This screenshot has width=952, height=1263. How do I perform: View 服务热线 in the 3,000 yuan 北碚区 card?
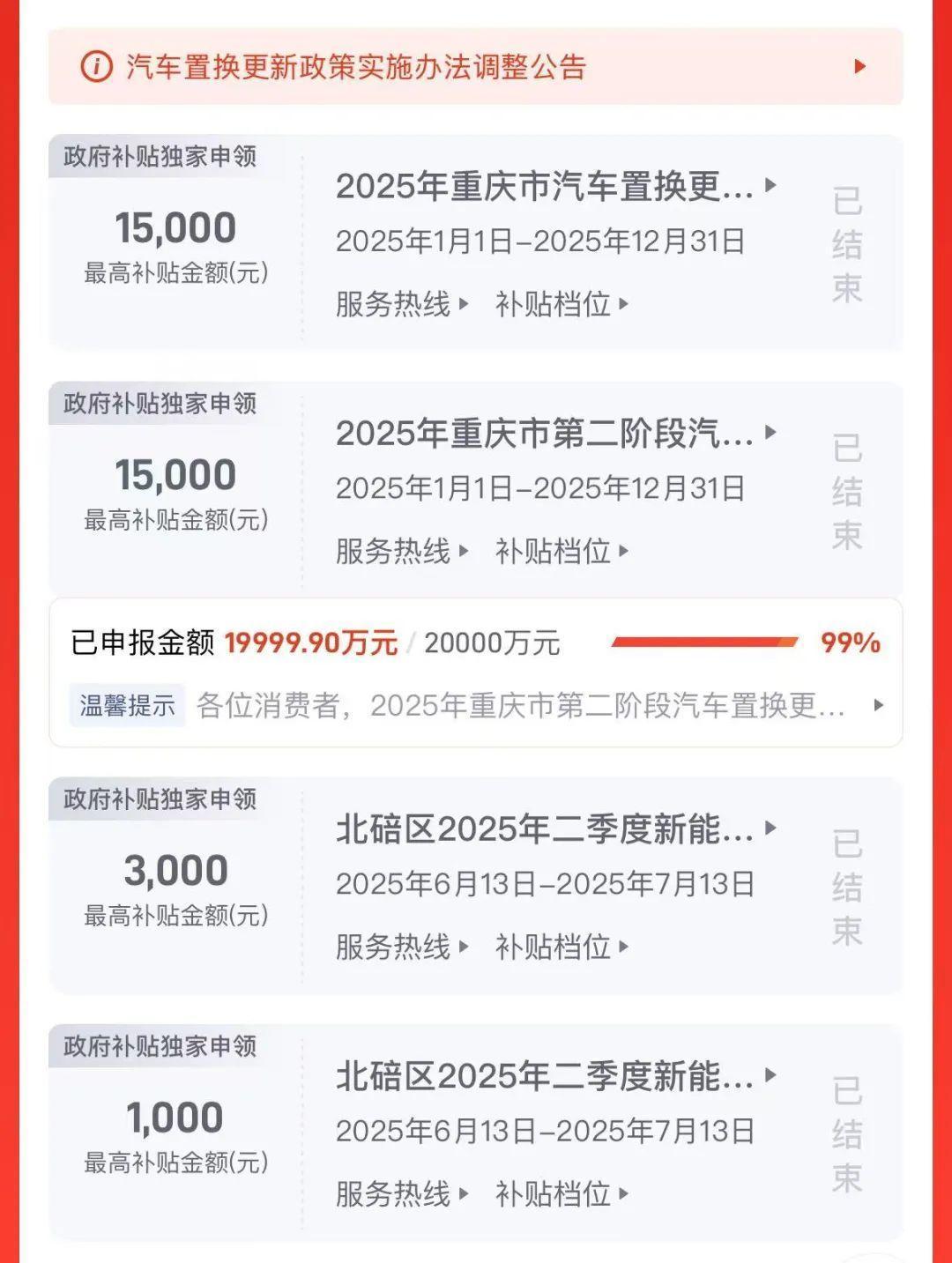(x=401, y=947)
